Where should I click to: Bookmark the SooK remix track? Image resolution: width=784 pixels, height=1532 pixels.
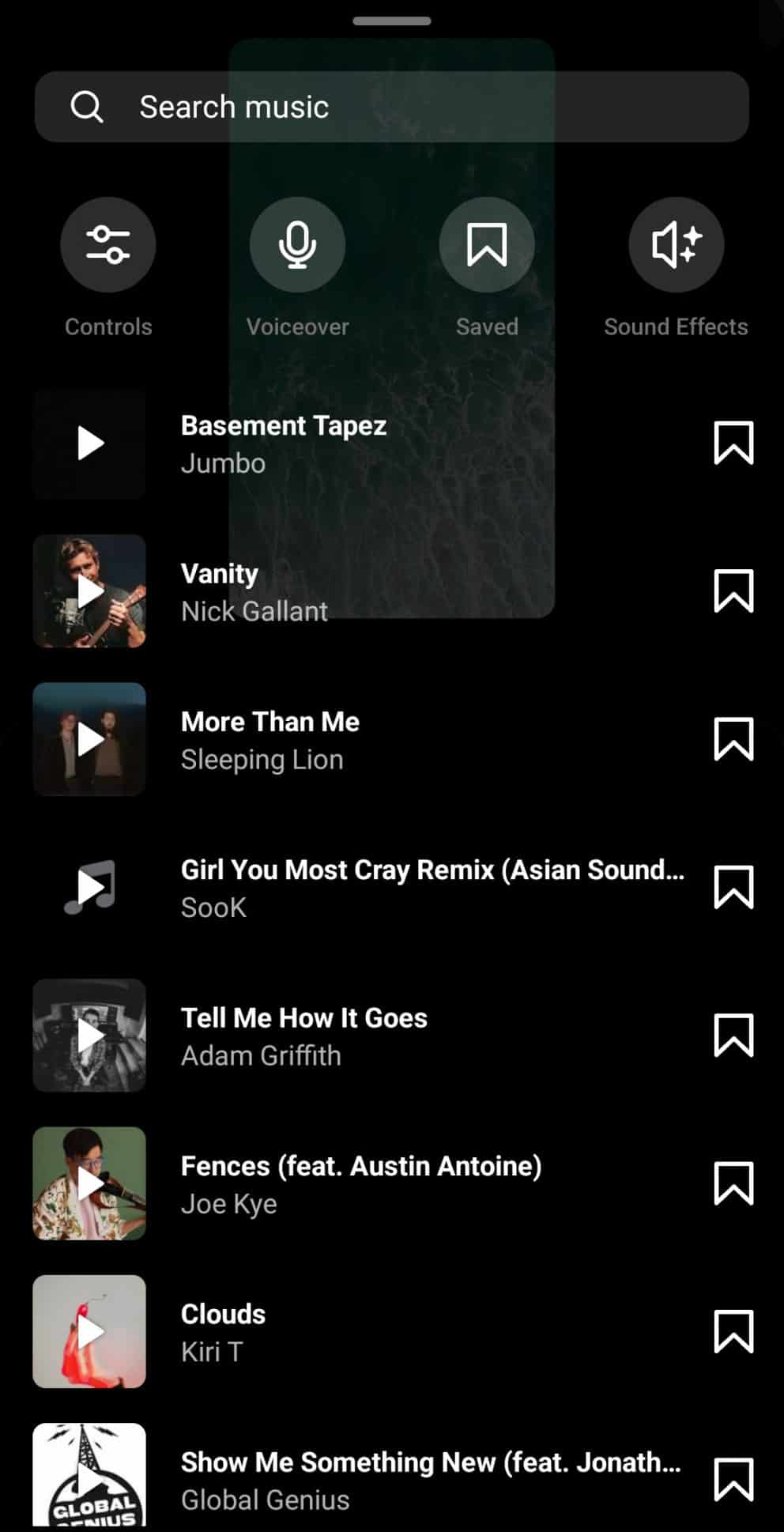coord(733,887)
